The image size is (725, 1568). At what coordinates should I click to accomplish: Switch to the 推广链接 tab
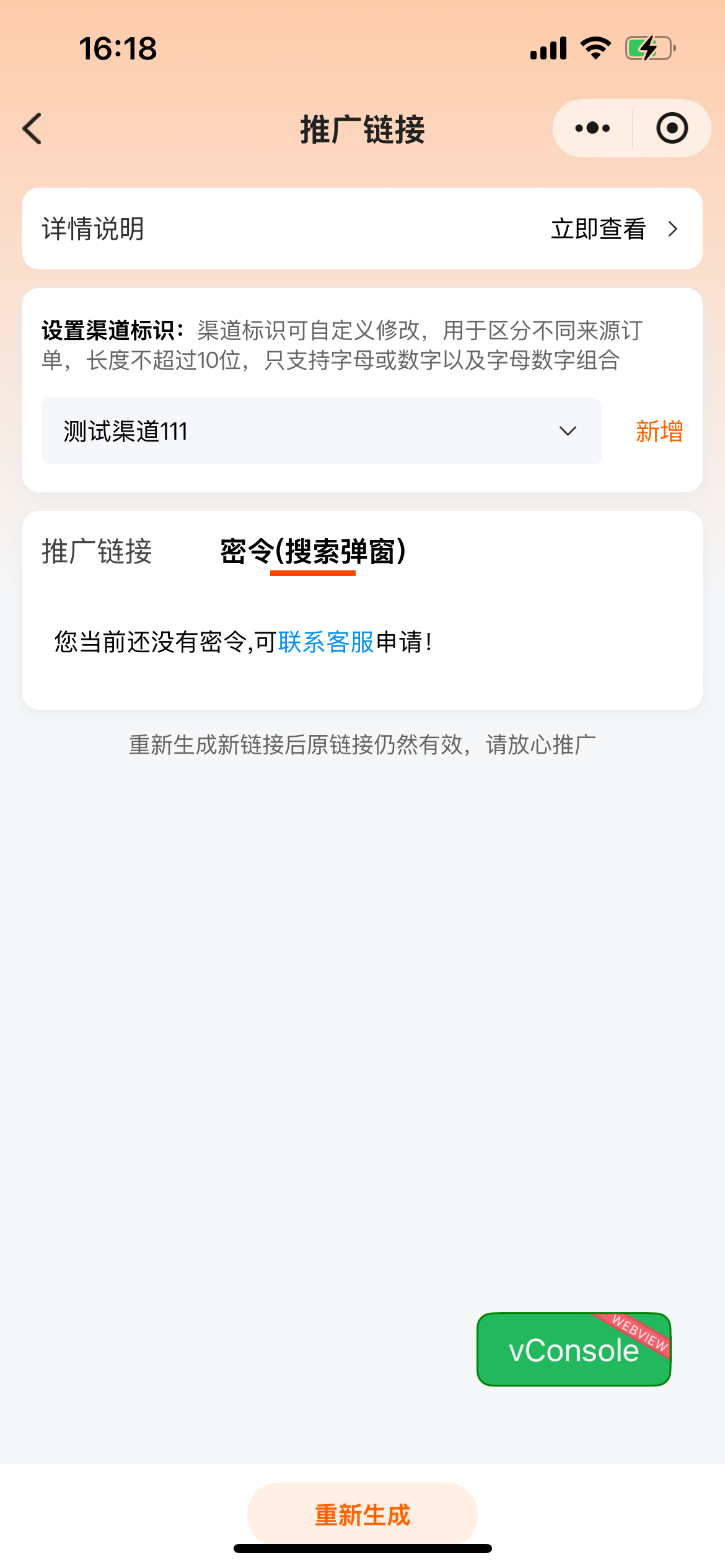(97, 551)
